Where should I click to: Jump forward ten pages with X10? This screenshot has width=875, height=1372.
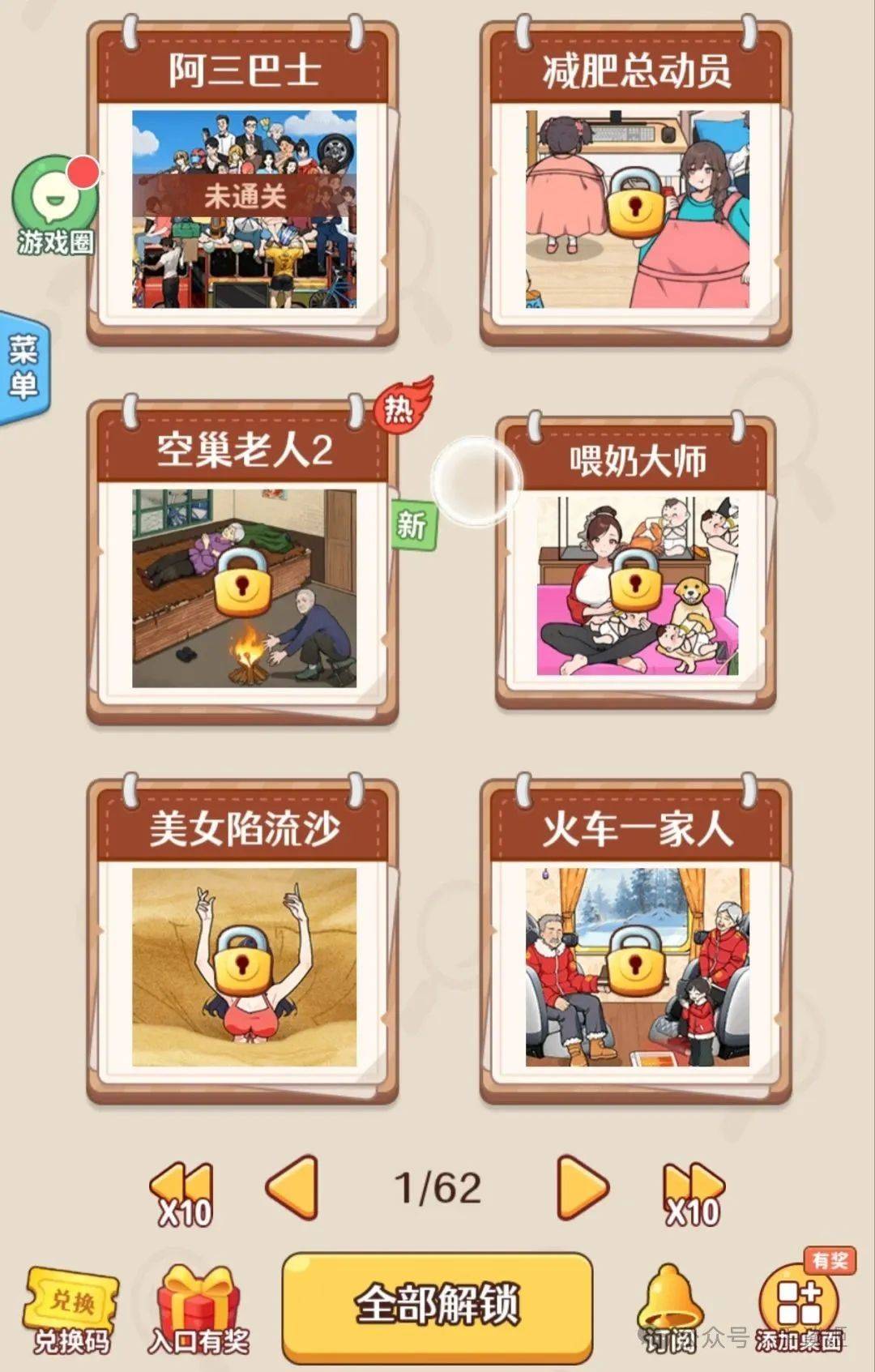693,1191
